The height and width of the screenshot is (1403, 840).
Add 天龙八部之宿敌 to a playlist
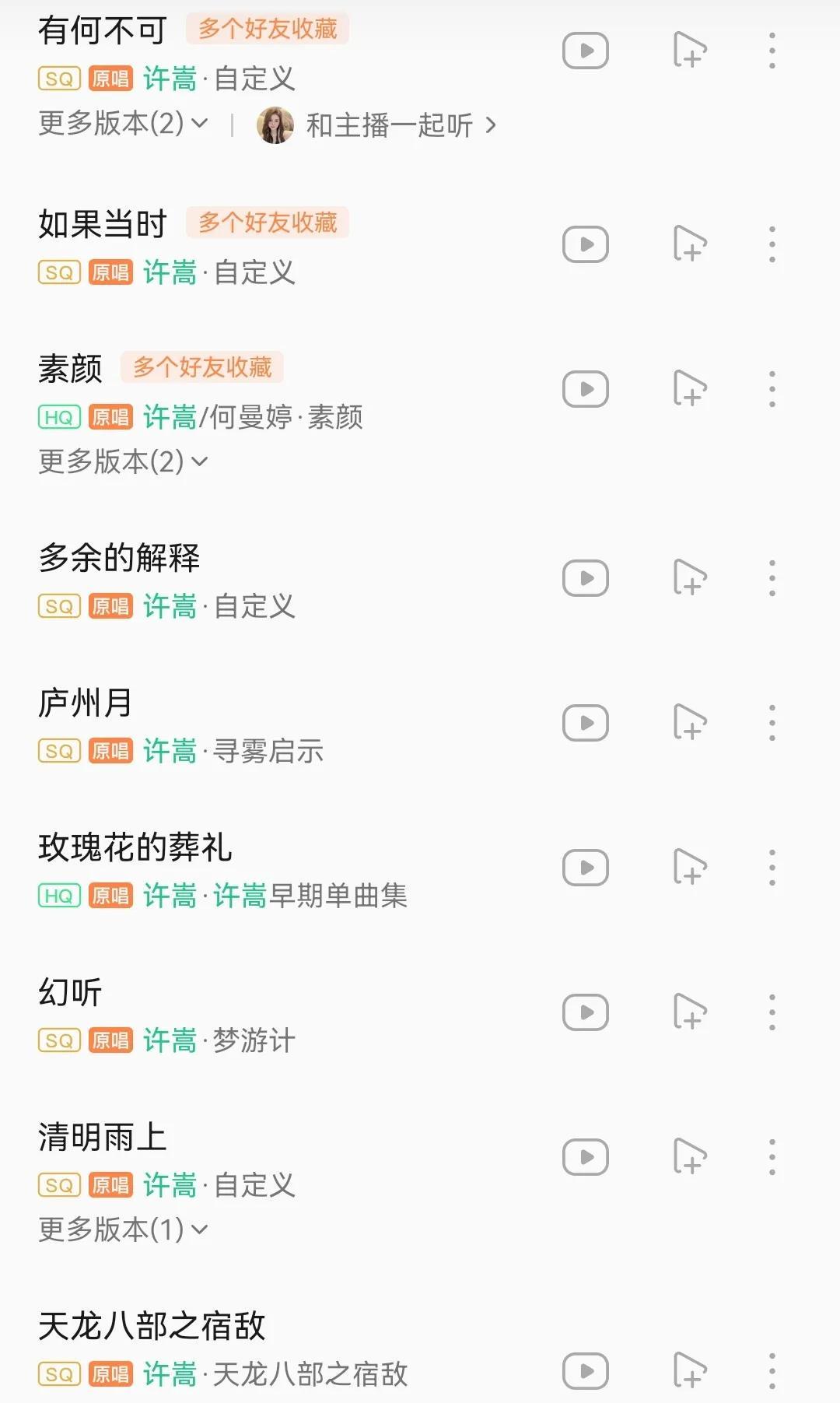(689, 1371)
